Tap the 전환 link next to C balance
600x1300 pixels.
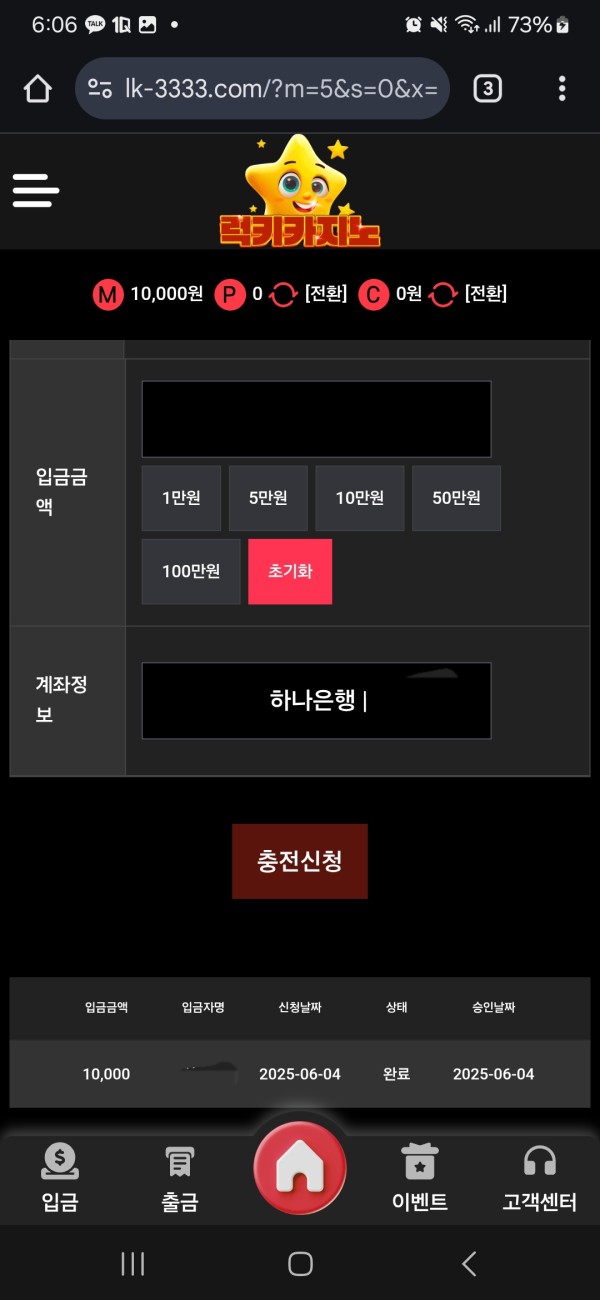(486, 294)
